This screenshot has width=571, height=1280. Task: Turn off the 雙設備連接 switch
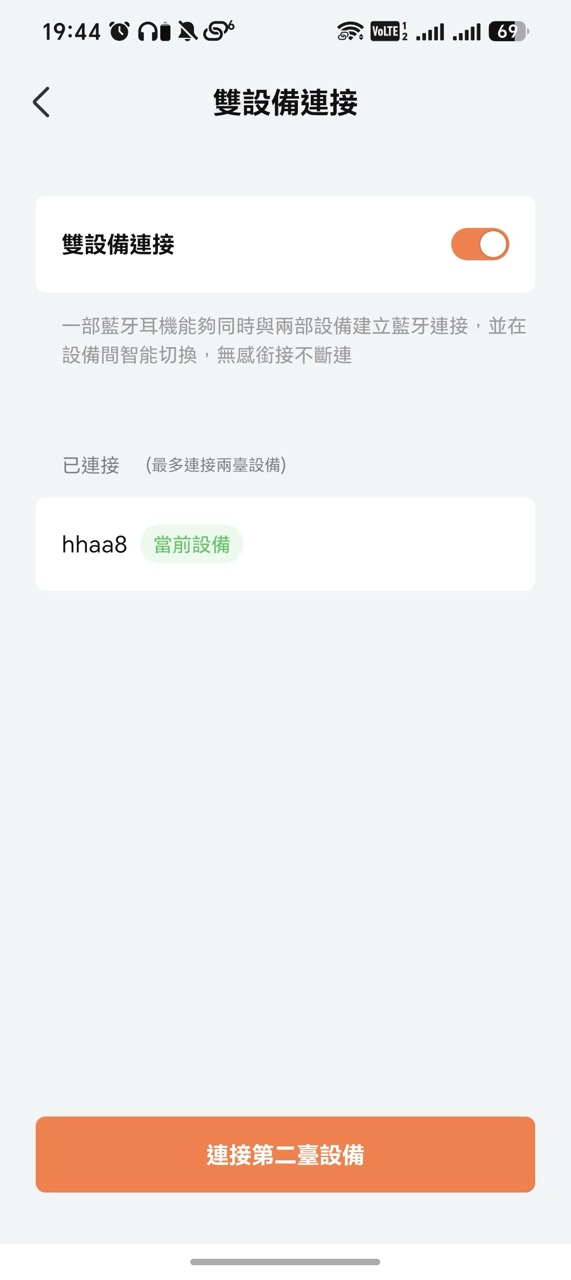[480, 244]
